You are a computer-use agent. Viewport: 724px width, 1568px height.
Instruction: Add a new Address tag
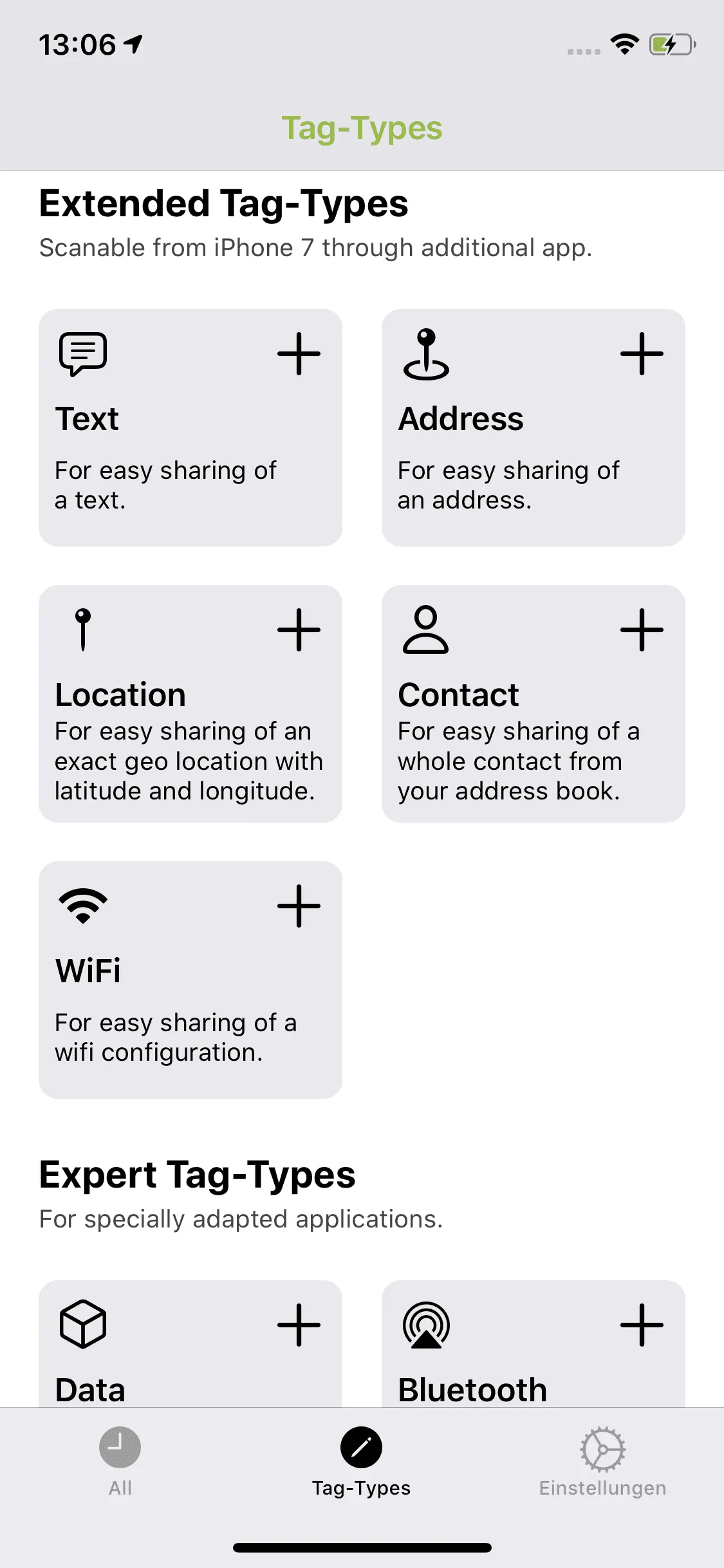tap(642, 353)
